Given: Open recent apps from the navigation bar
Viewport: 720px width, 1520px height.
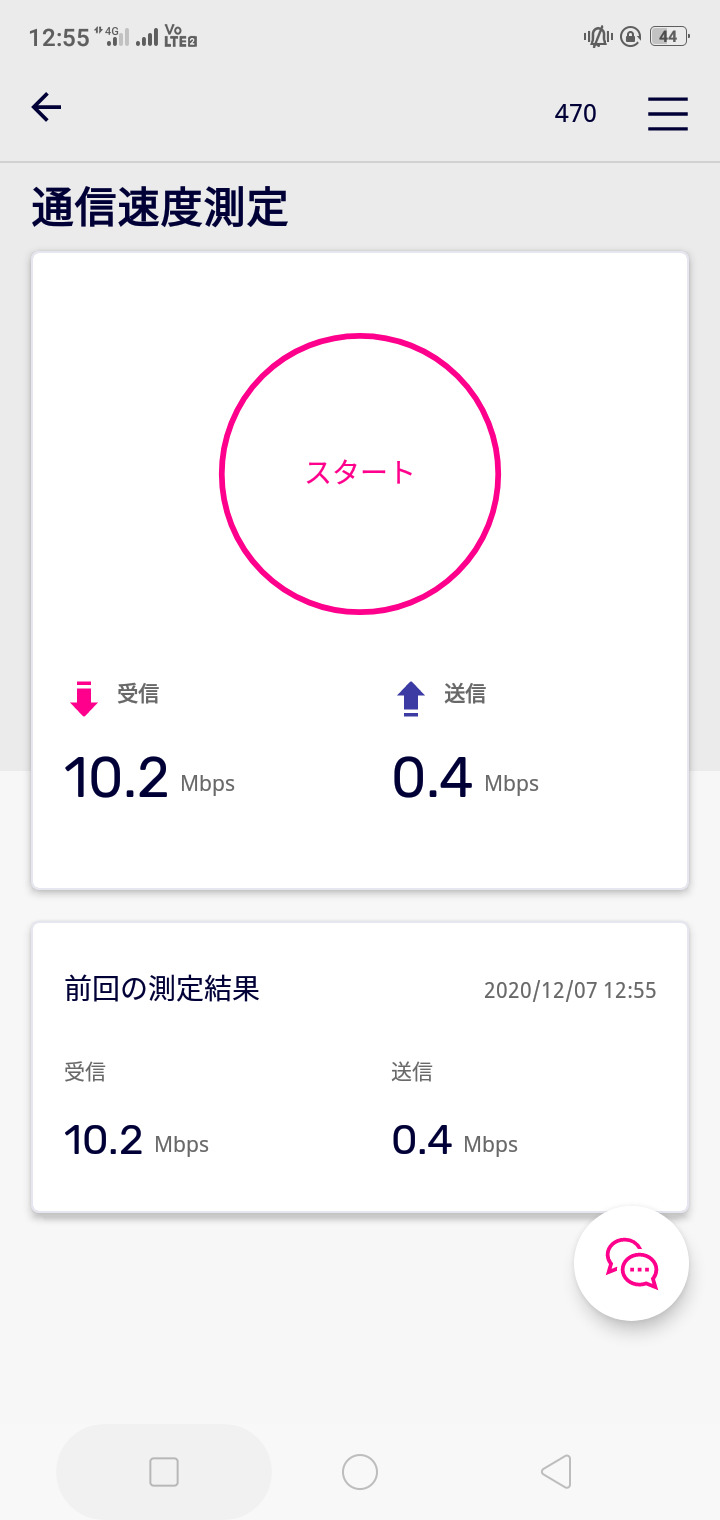Looking at the screenshot, I should 164,1471.
